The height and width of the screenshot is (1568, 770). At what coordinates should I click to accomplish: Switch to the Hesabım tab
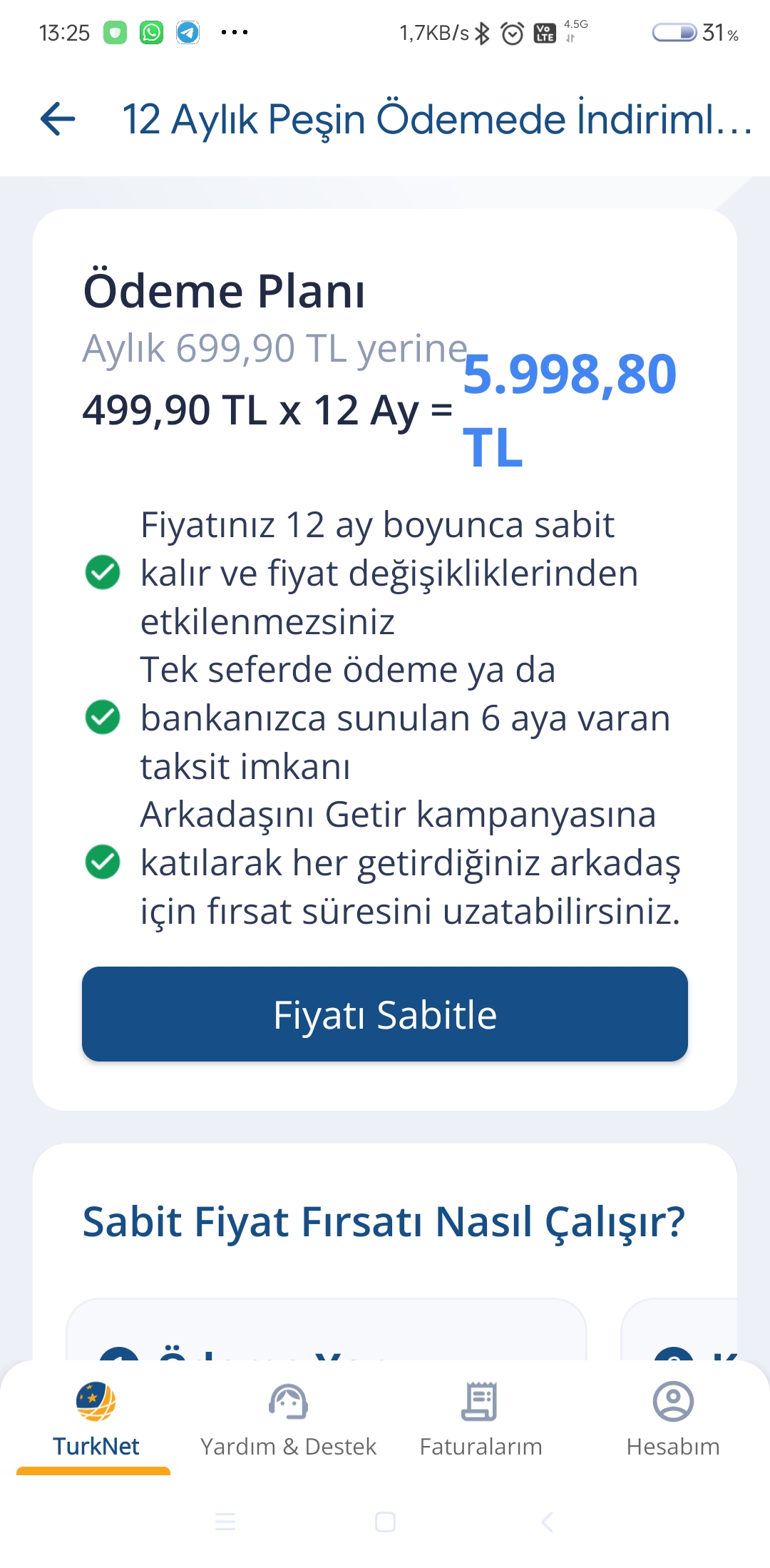673,1420
